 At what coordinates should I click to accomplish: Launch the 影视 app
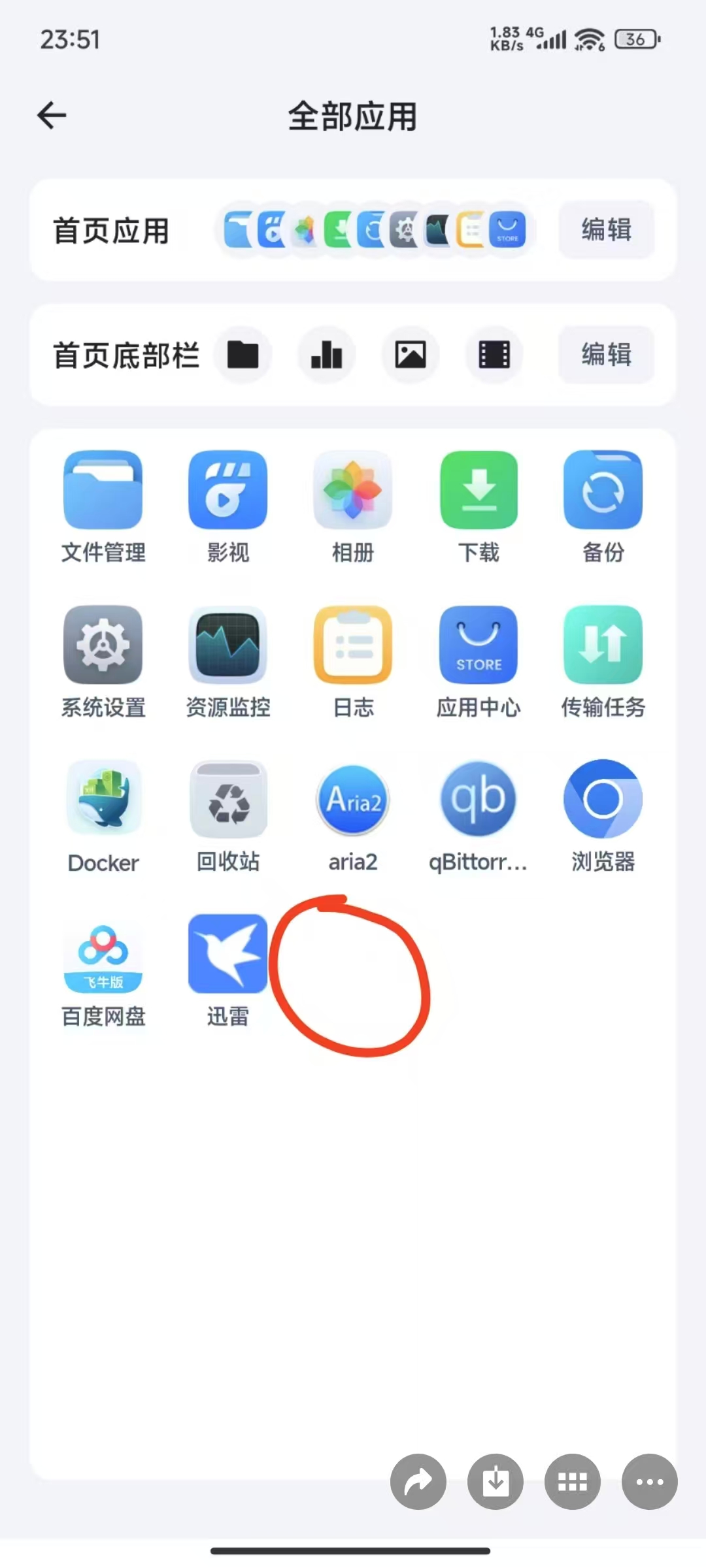click(x=227, y=490)
